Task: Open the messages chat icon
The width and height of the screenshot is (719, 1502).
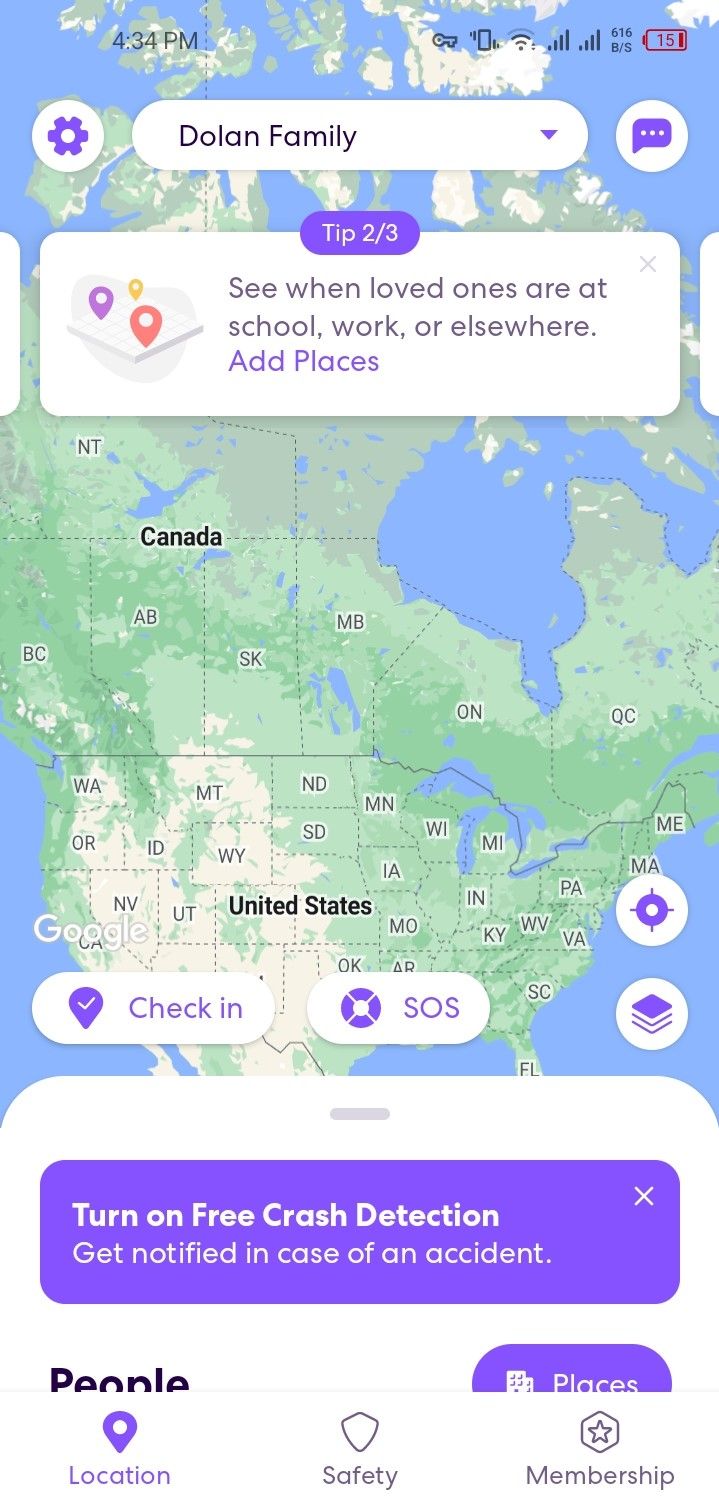Action: (x=652, y=135)
